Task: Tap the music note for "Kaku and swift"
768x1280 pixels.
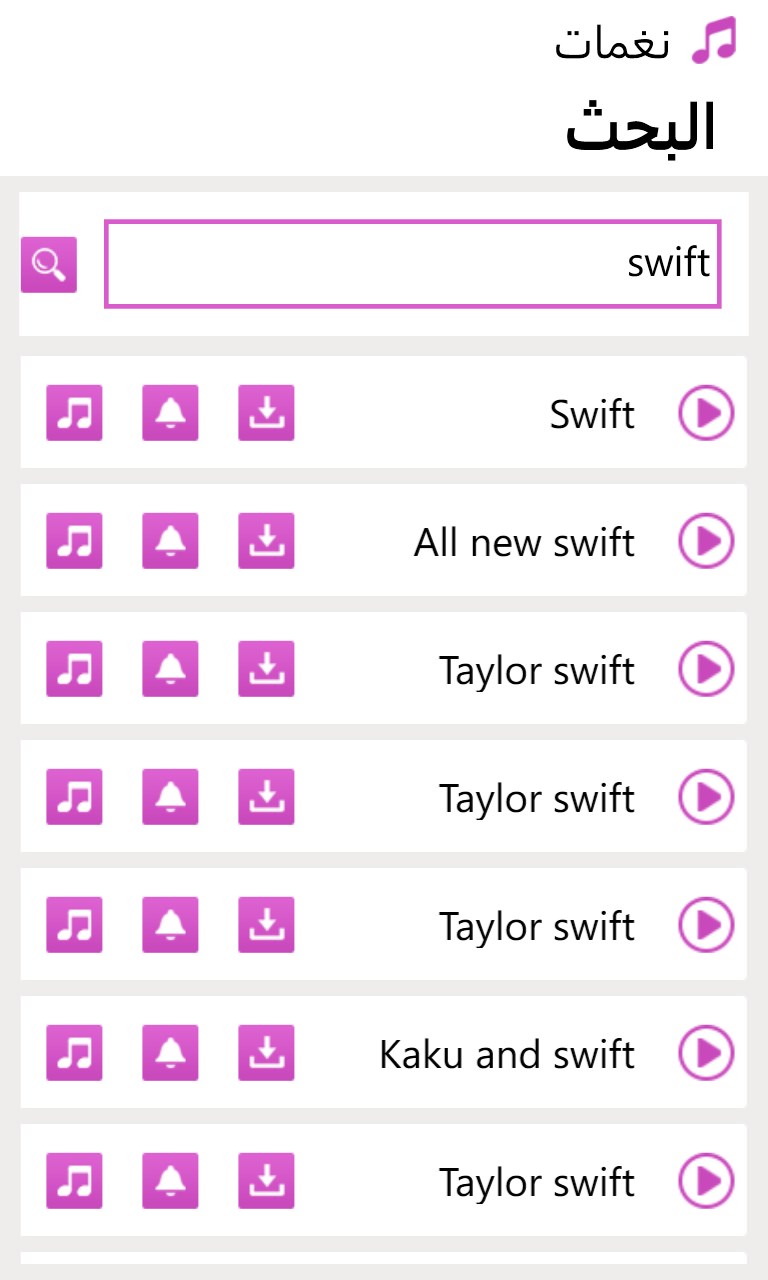Action: (x=74, y=1053)
